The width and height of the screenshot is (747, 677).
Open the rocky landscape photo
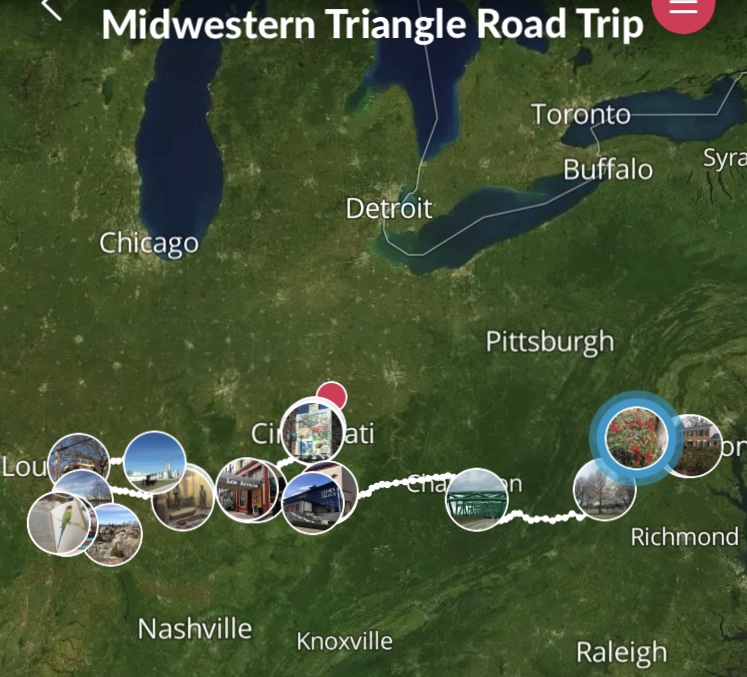116,538
